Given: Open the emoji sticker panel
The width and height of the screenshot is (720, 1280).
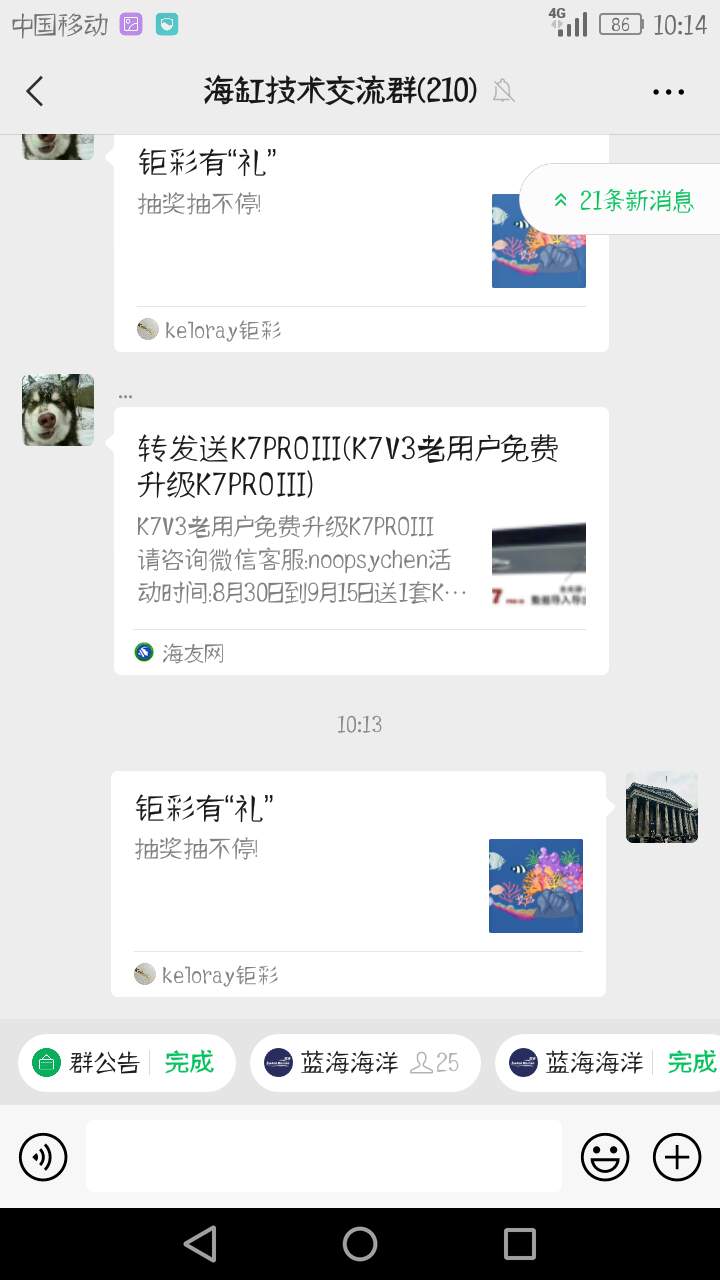Looking at the screenshot, I should tap(605, 1157).
